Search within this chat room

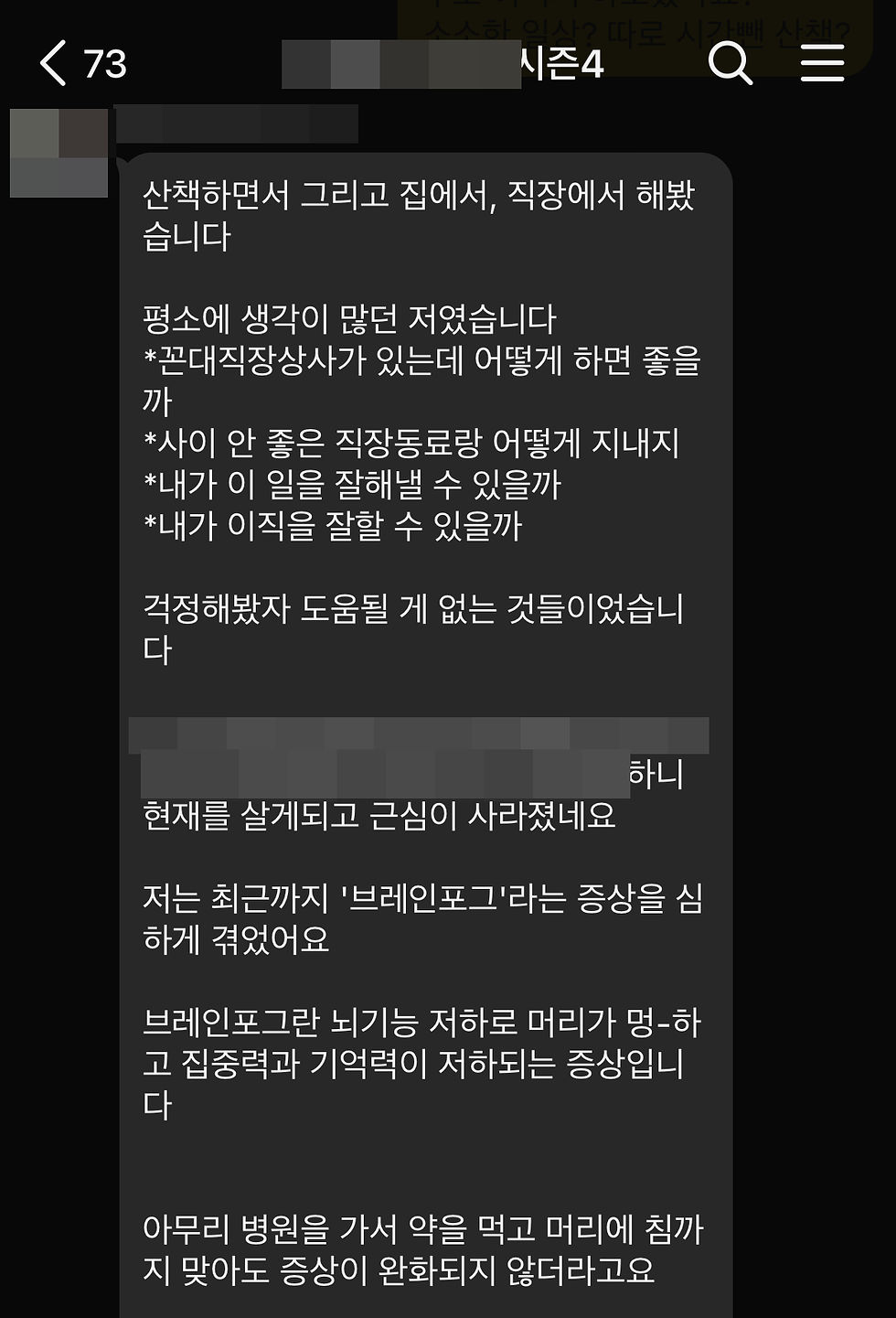(x=731, y=63)
